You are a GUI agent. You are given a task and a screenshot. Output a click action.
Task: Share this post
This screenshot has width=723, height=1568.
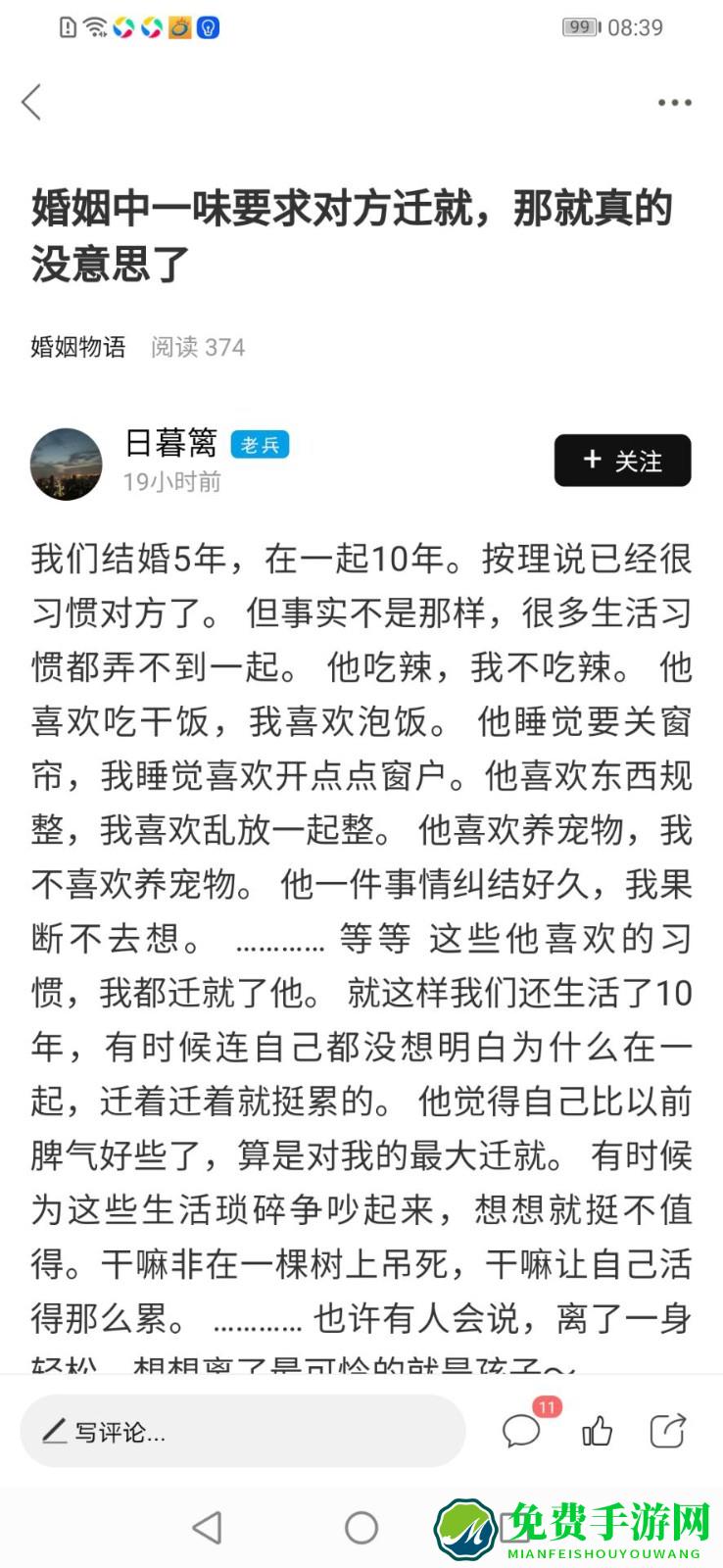[x=668, y=1431]
